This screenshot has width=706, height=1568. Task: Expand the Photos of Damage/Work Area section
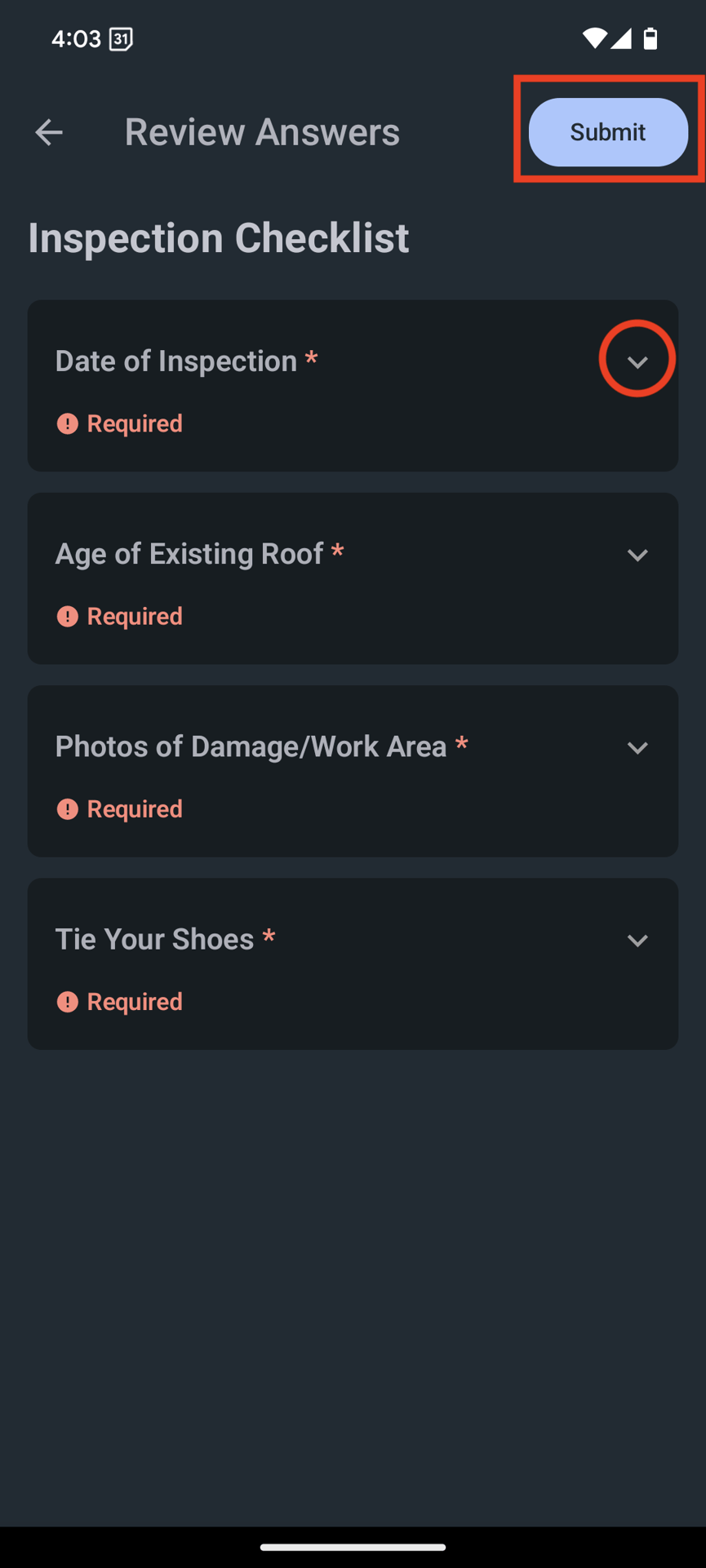(x=637, y=747)
